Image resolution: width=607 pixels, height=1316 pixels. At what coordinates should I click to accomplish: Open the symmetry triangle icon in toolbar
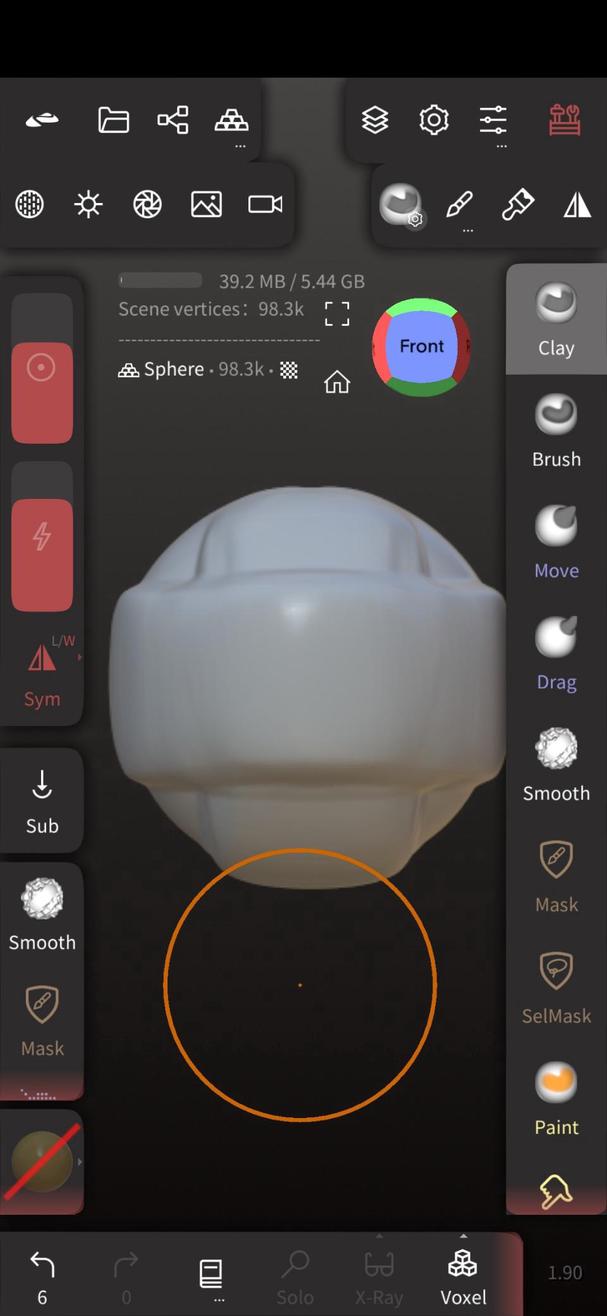coord(577,205)
